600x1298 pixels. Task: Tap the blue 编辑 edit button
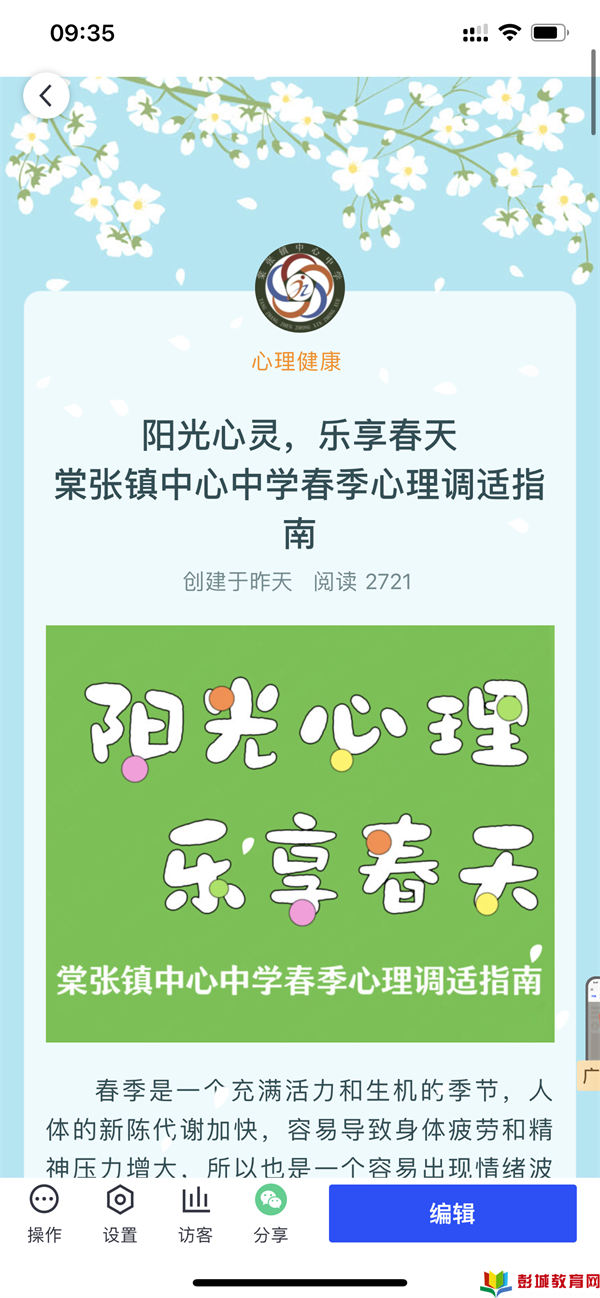(x=452, y=1213)
